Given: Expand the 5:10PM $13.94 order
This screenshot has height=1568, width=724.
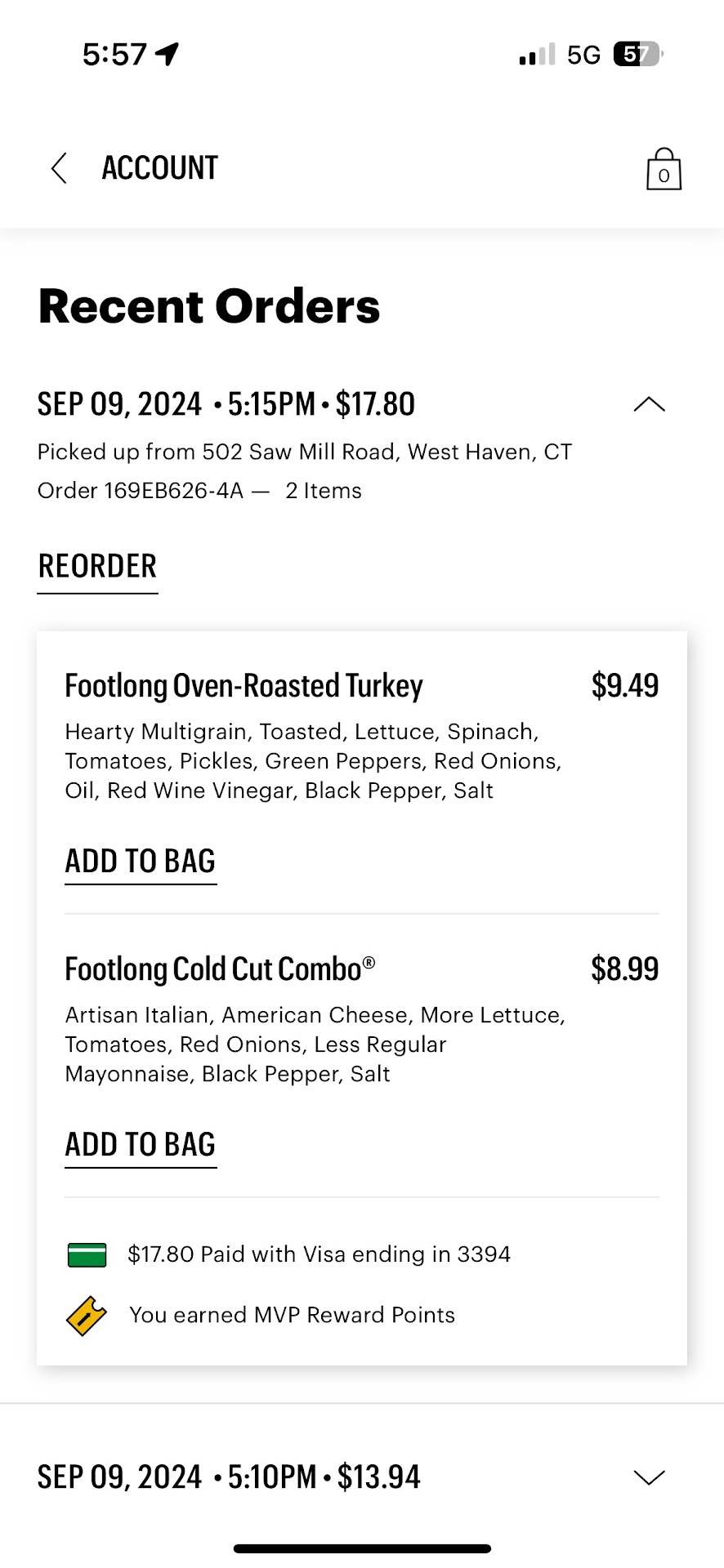Looking at the screenshot, I should point(649,1477).
